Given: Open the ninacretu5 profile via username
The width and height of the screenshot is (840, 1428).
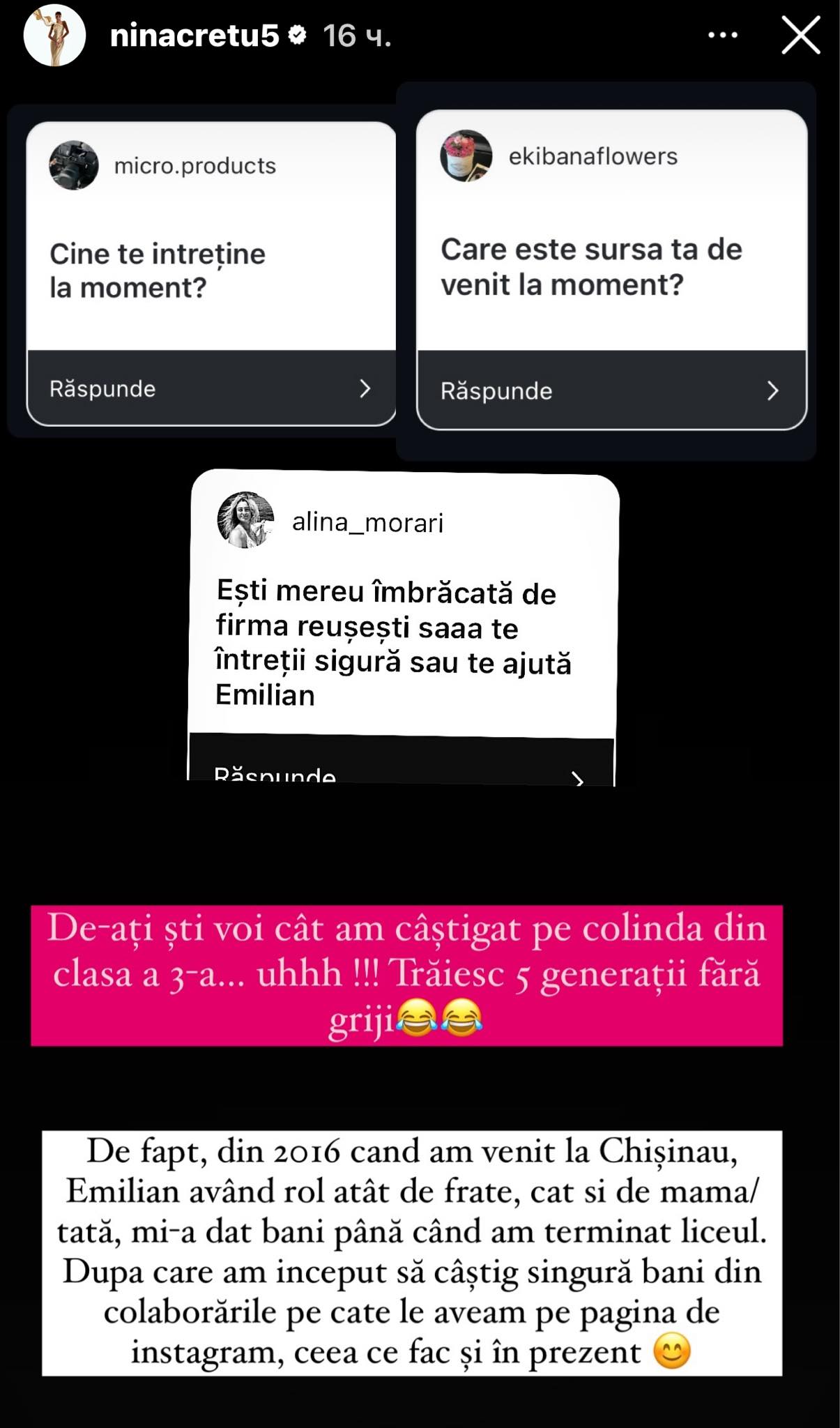Looking at the screenshot, I should click(x=194, y=36).
